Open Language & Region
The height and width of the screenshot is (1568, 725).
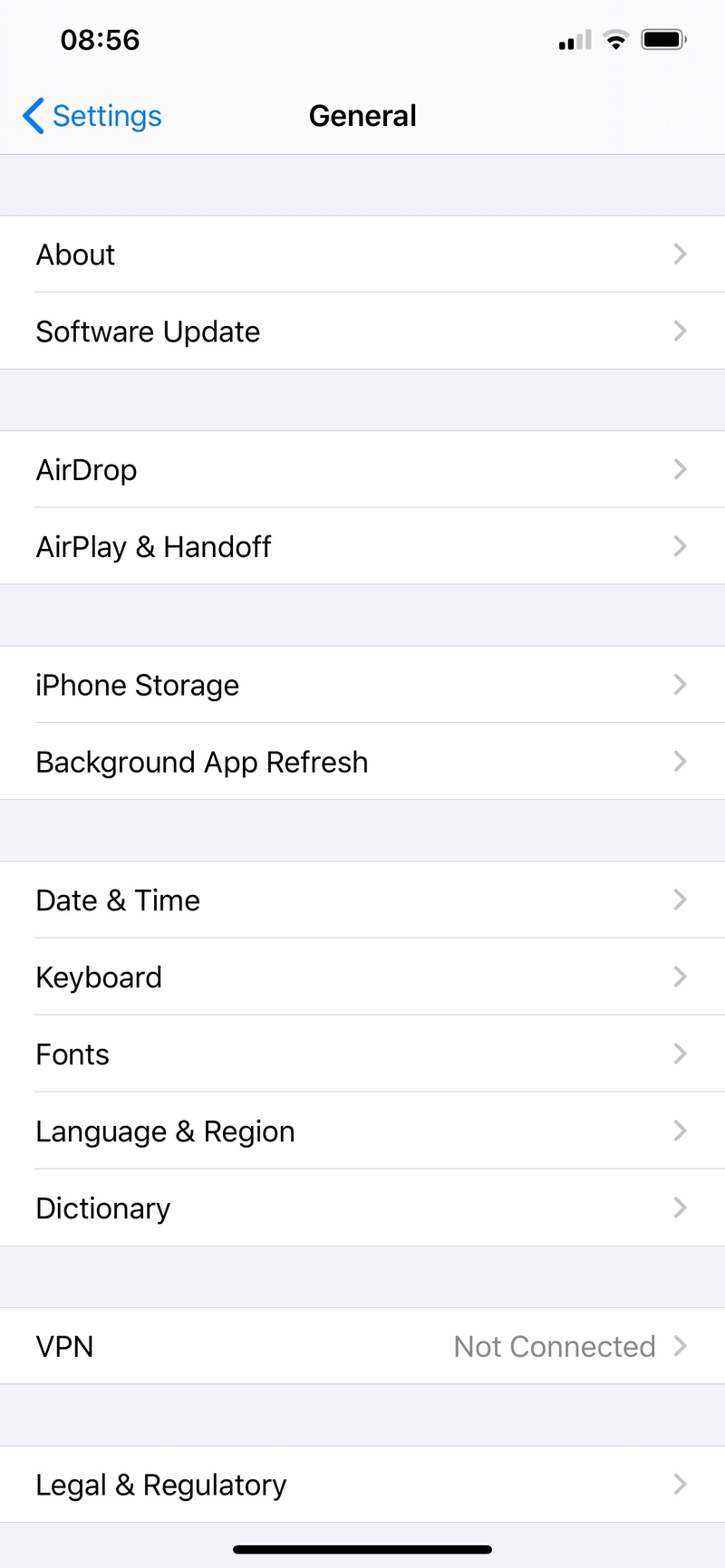coord(362,1130)
